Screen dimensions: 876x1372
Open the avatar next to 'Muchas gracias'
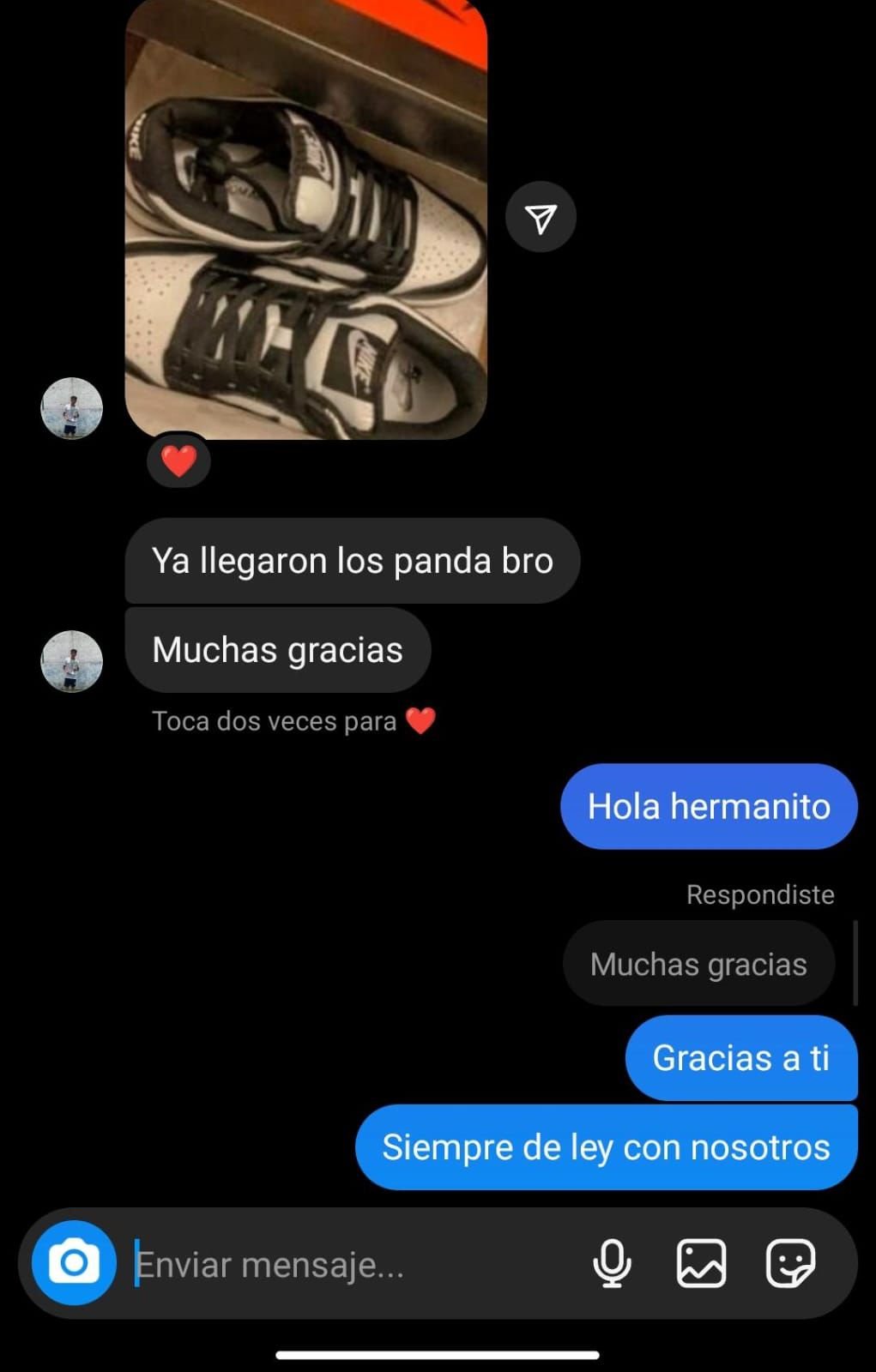72,661
